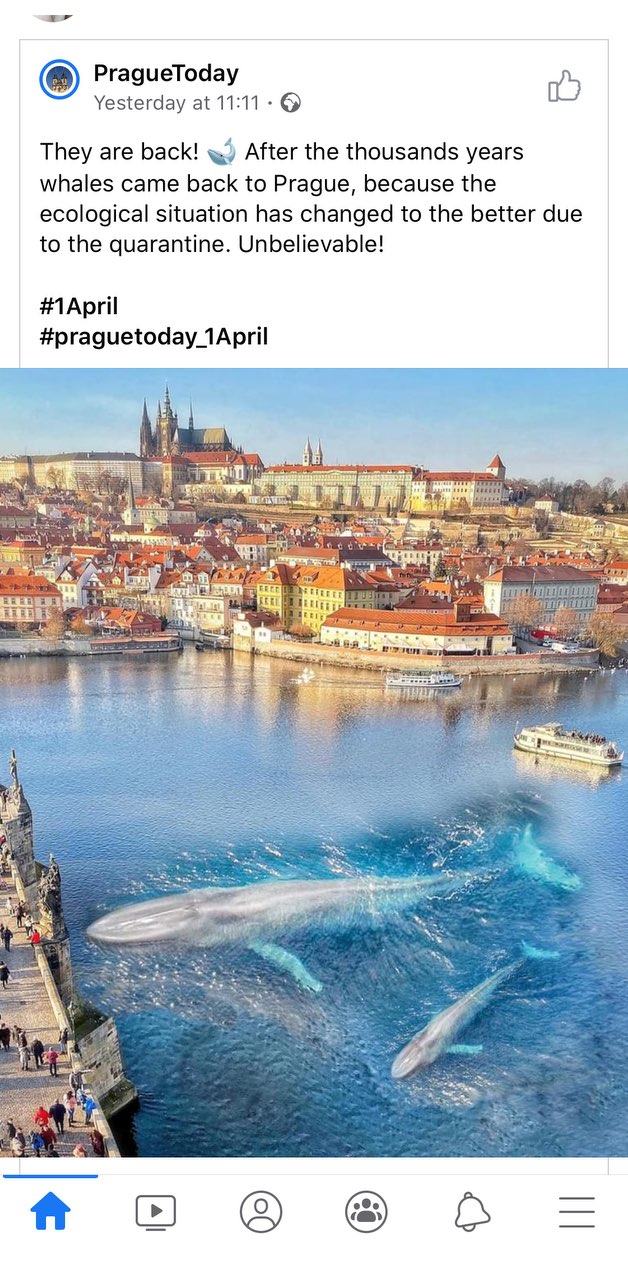
Task: Like the PragueToday page with thumbs-up icon
Action: [564, 87]
